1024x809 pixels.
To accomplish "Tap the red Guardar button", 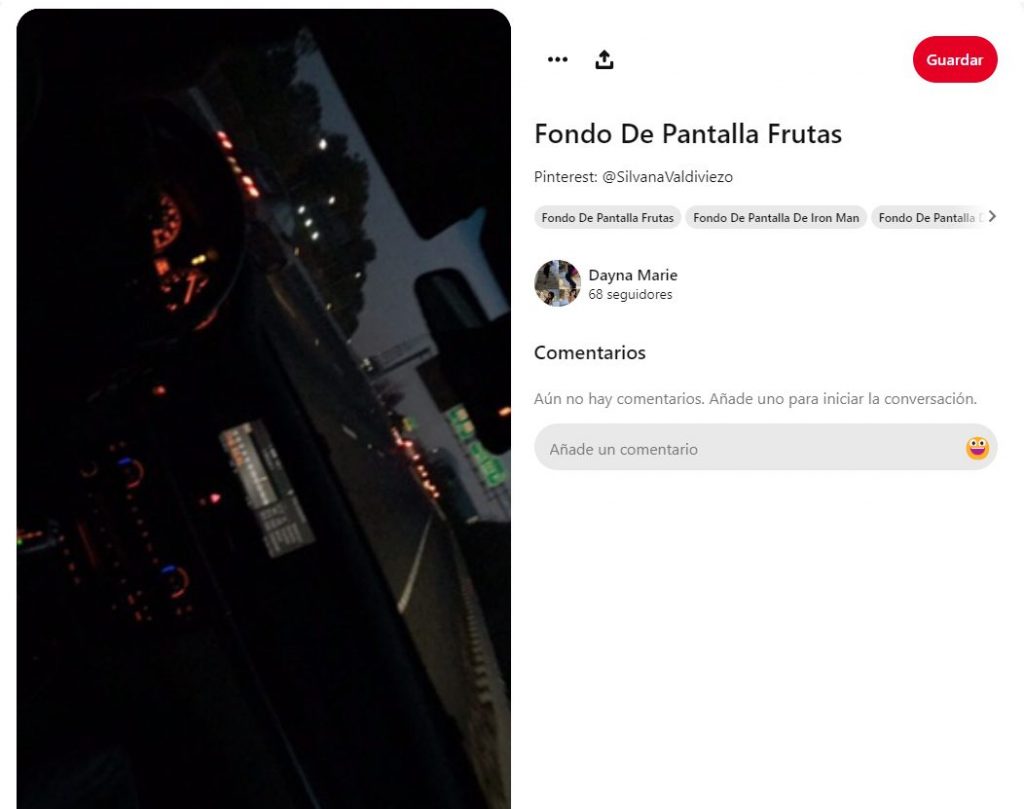I will [954, 60].
